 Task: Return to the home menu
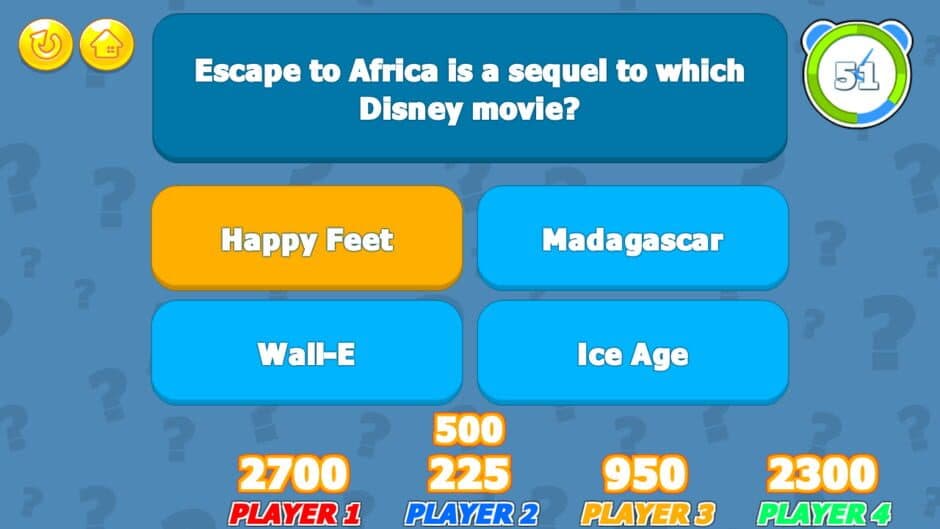click(x=106, y=44)
